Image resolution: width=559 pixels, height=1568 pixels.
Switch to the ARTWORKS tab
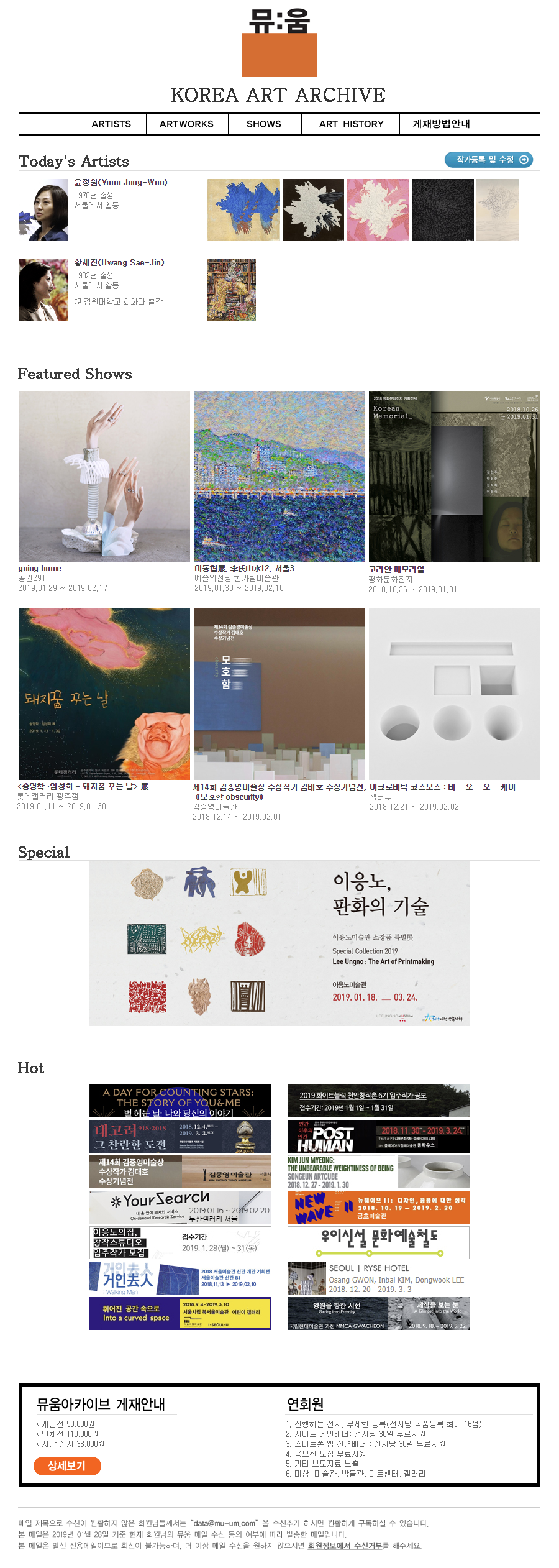pyautogui.click(x=186, y=124)
